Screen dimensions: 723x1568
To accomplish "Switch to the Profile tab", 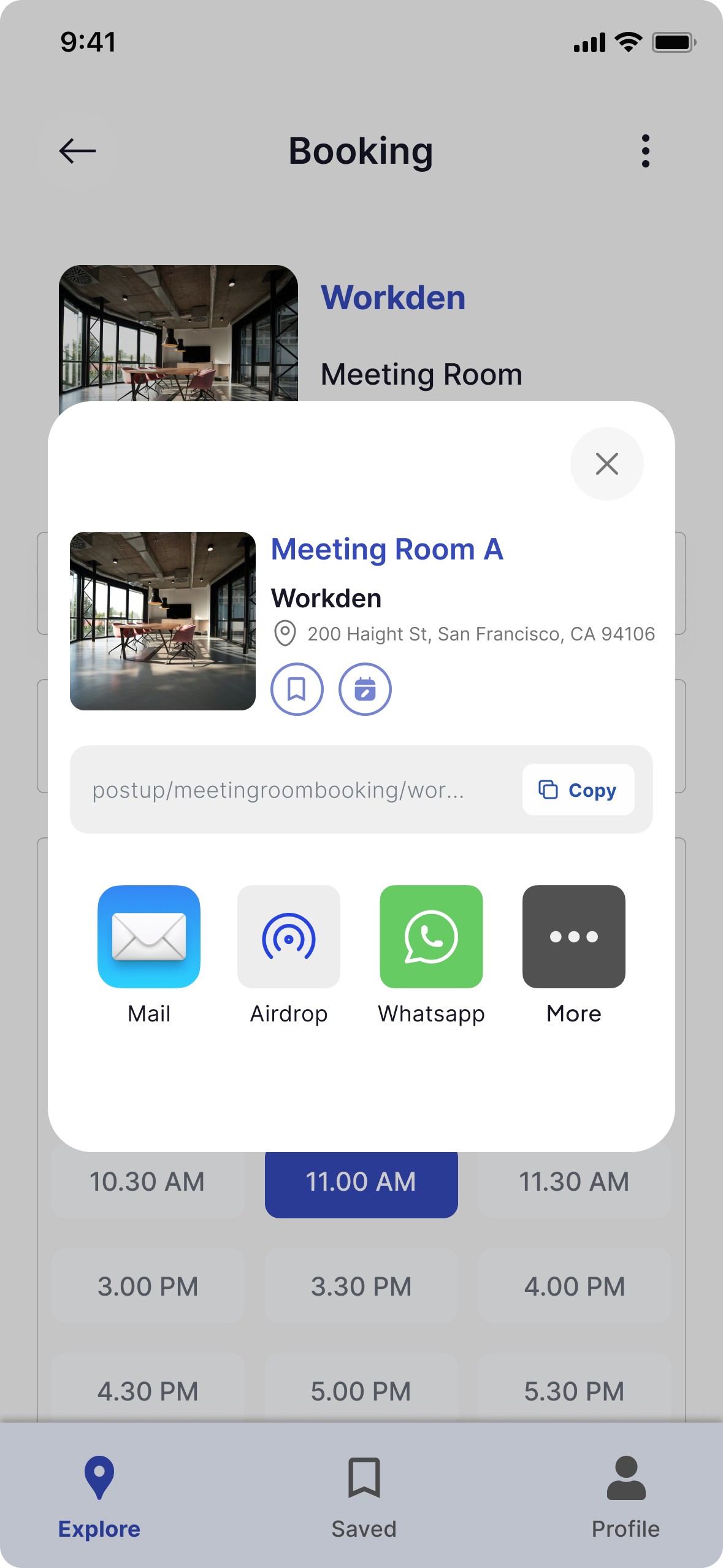I will click(625, 1497).
